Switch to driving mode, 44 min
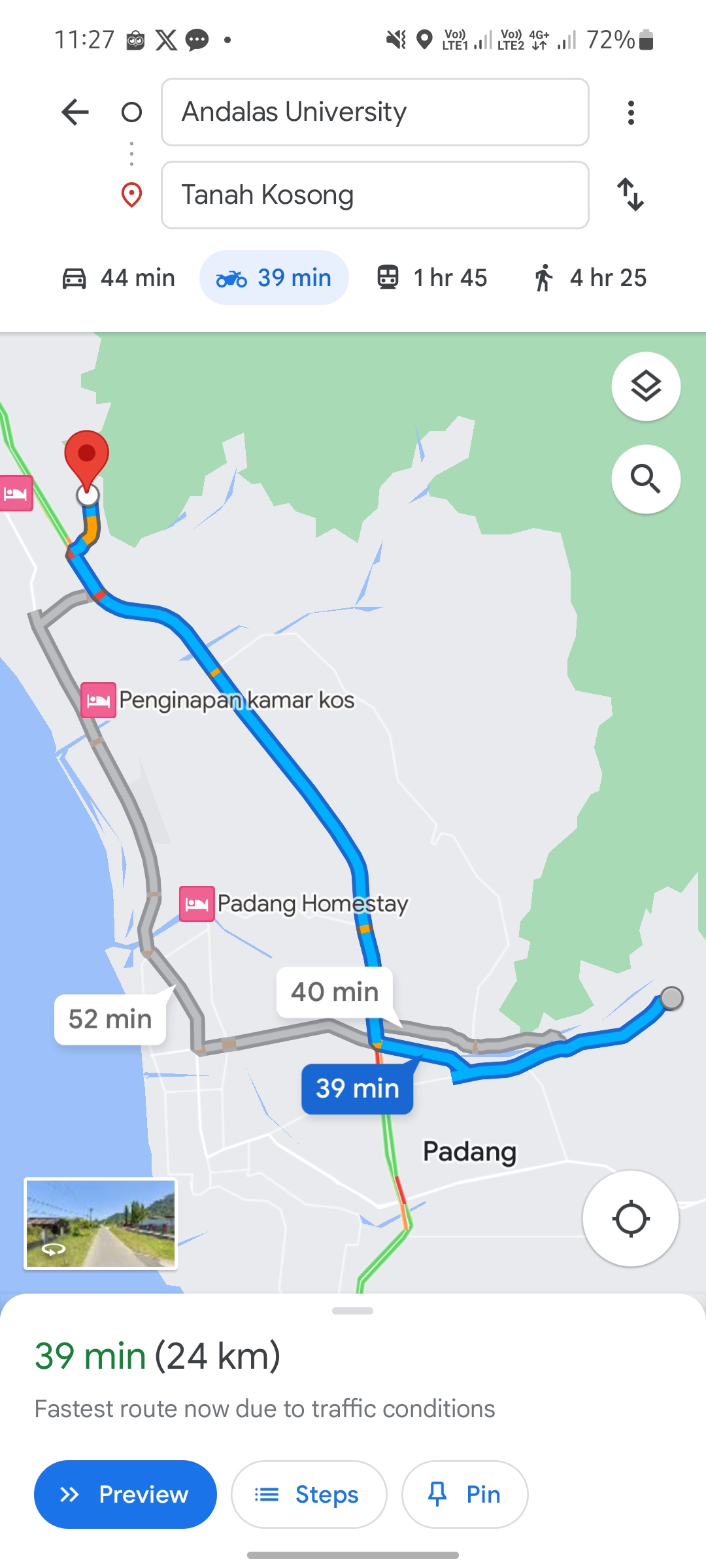The width and height of the screenshot is (706, 1568). point(118,278)
